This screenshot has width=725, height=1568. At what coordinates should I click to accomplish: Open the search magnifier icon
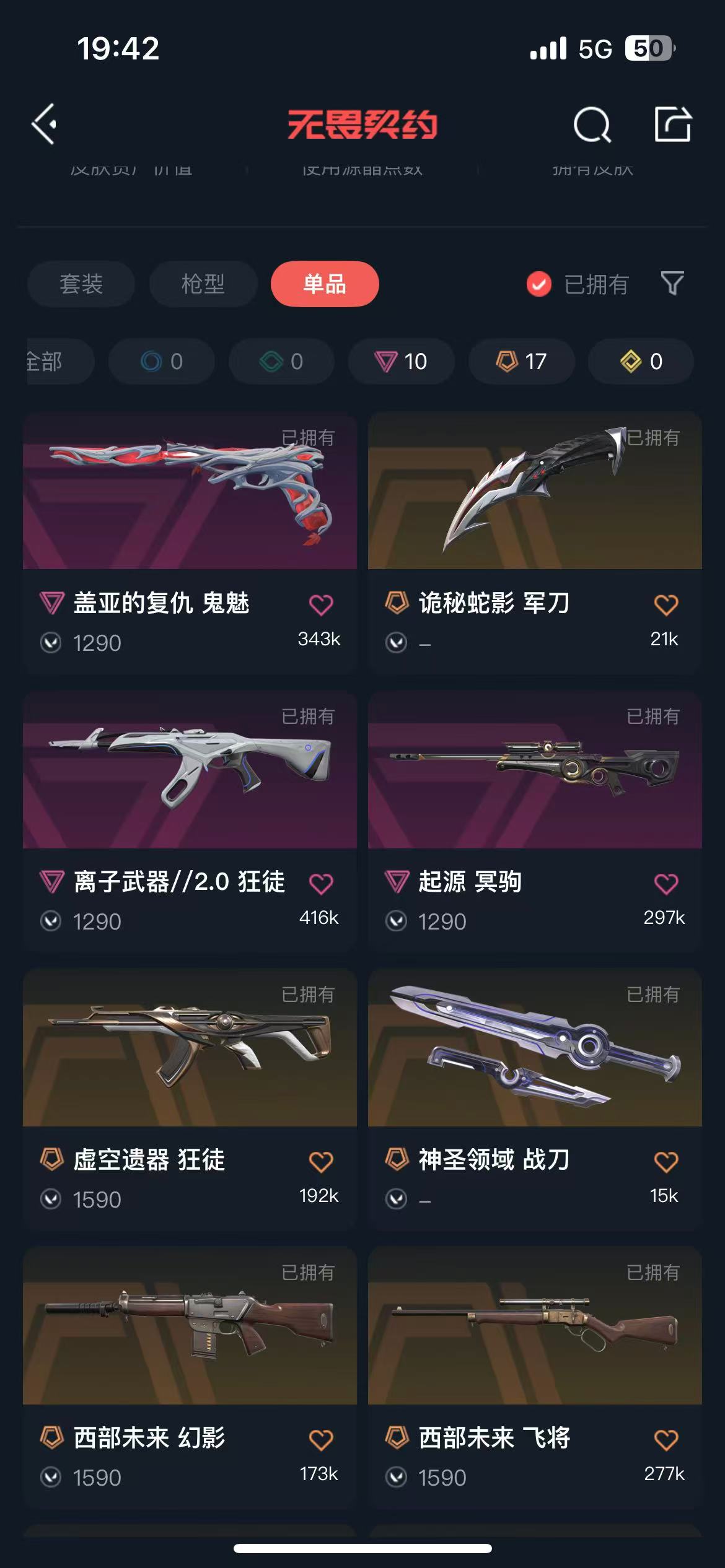(592, 124)
